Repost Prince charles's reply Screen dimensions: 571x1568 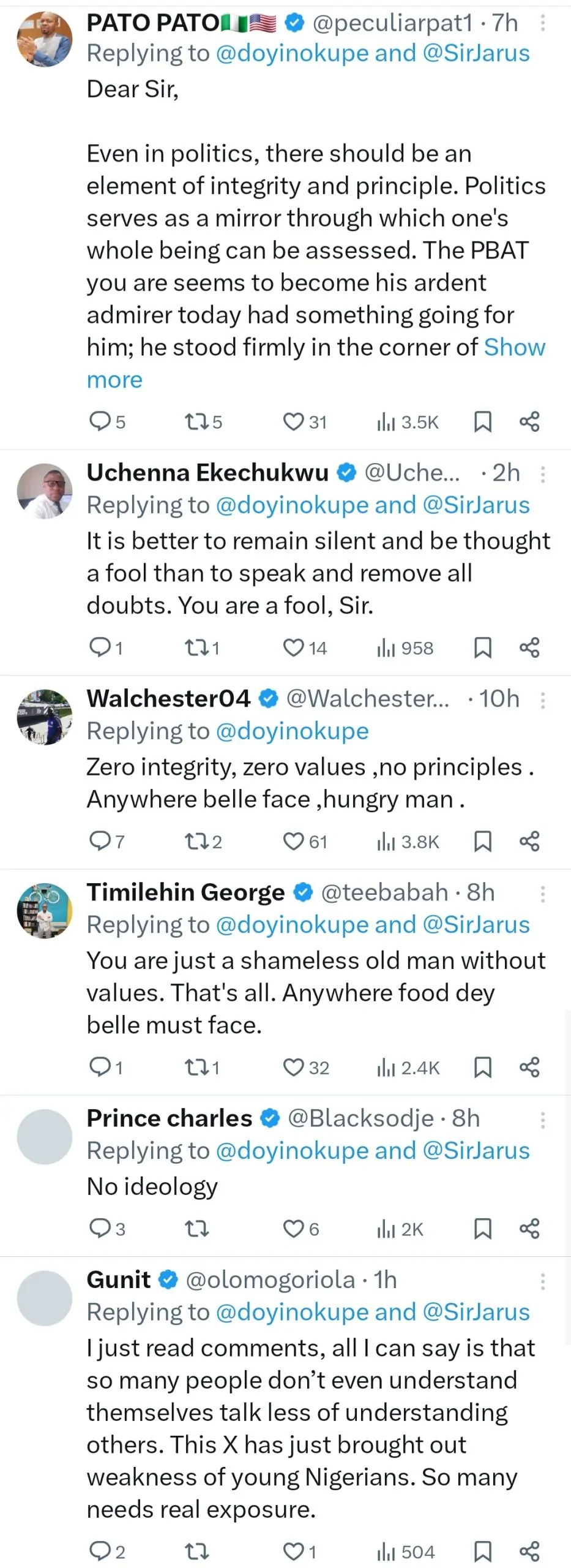(197, 1228)
